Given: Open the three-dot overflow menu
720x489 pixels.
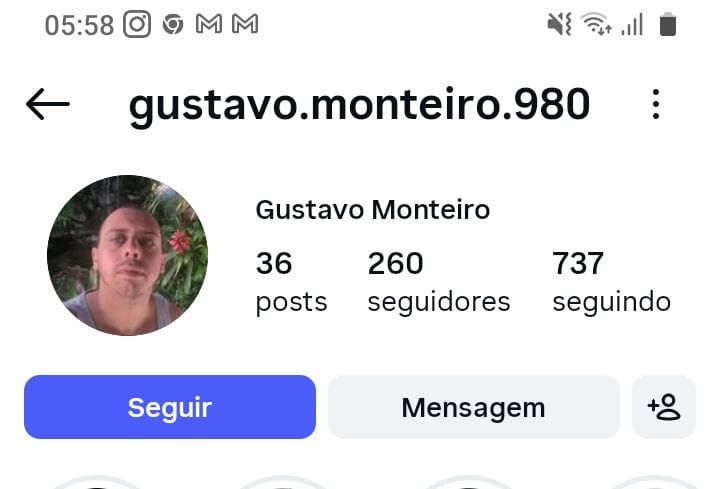Looking at the screenshot, I should click(656, 104).
